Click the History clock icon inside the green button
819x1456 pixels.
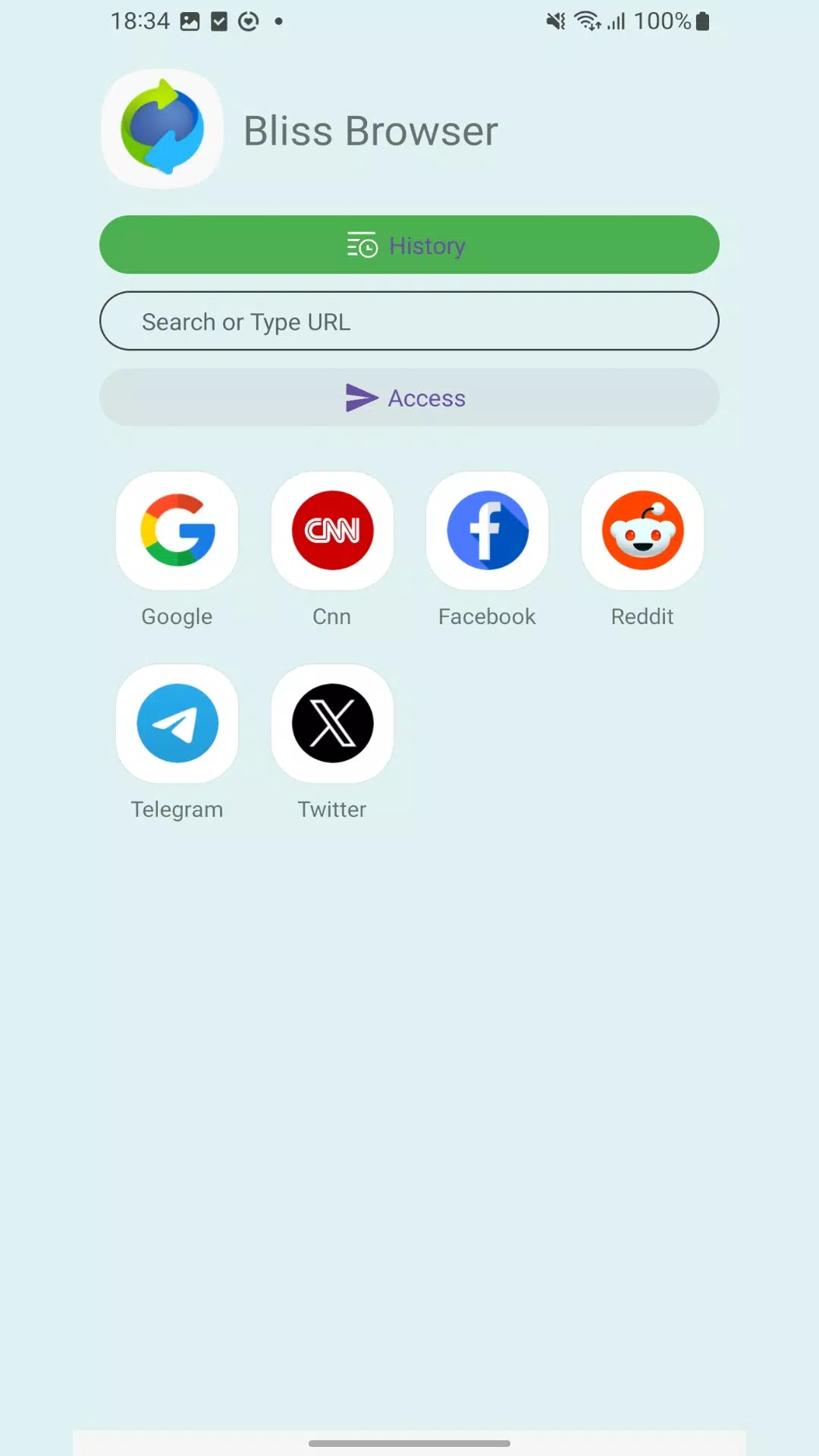(362, 245)
